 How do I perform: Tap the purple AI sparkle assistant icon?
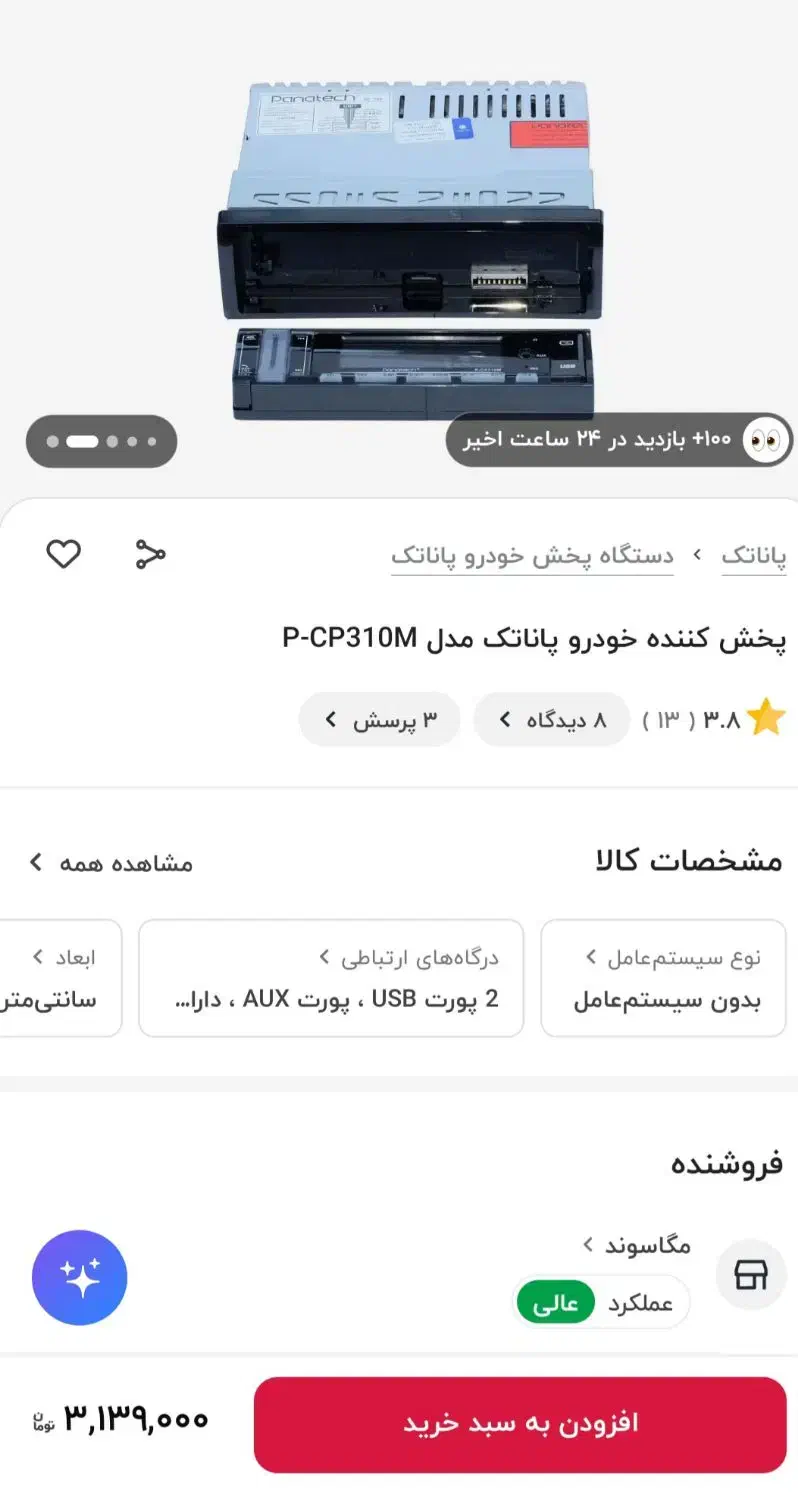[x=79, y=1277]
